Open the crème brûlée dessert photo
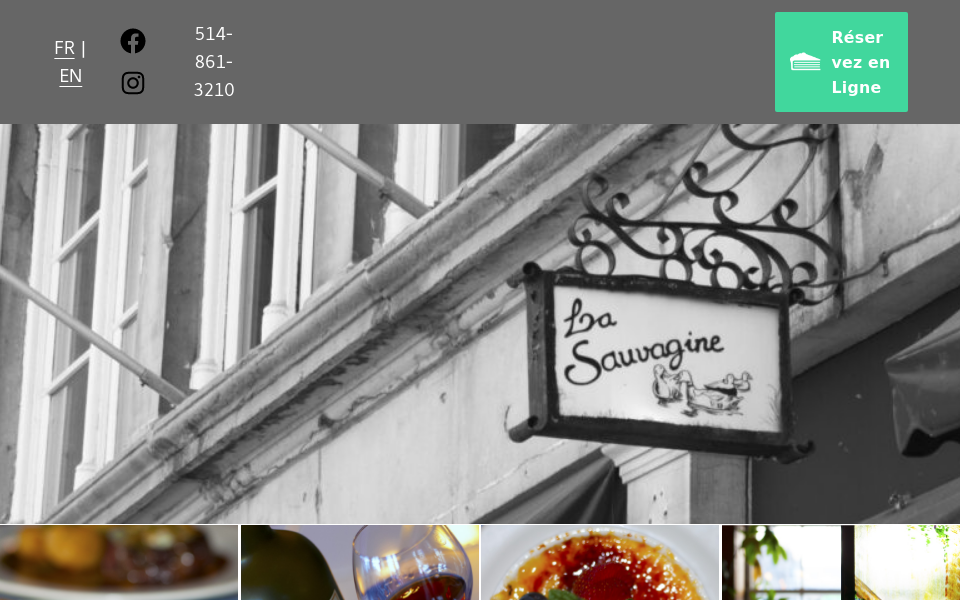Viewport: 960px width, 600px height. click(x=600, y=563)
